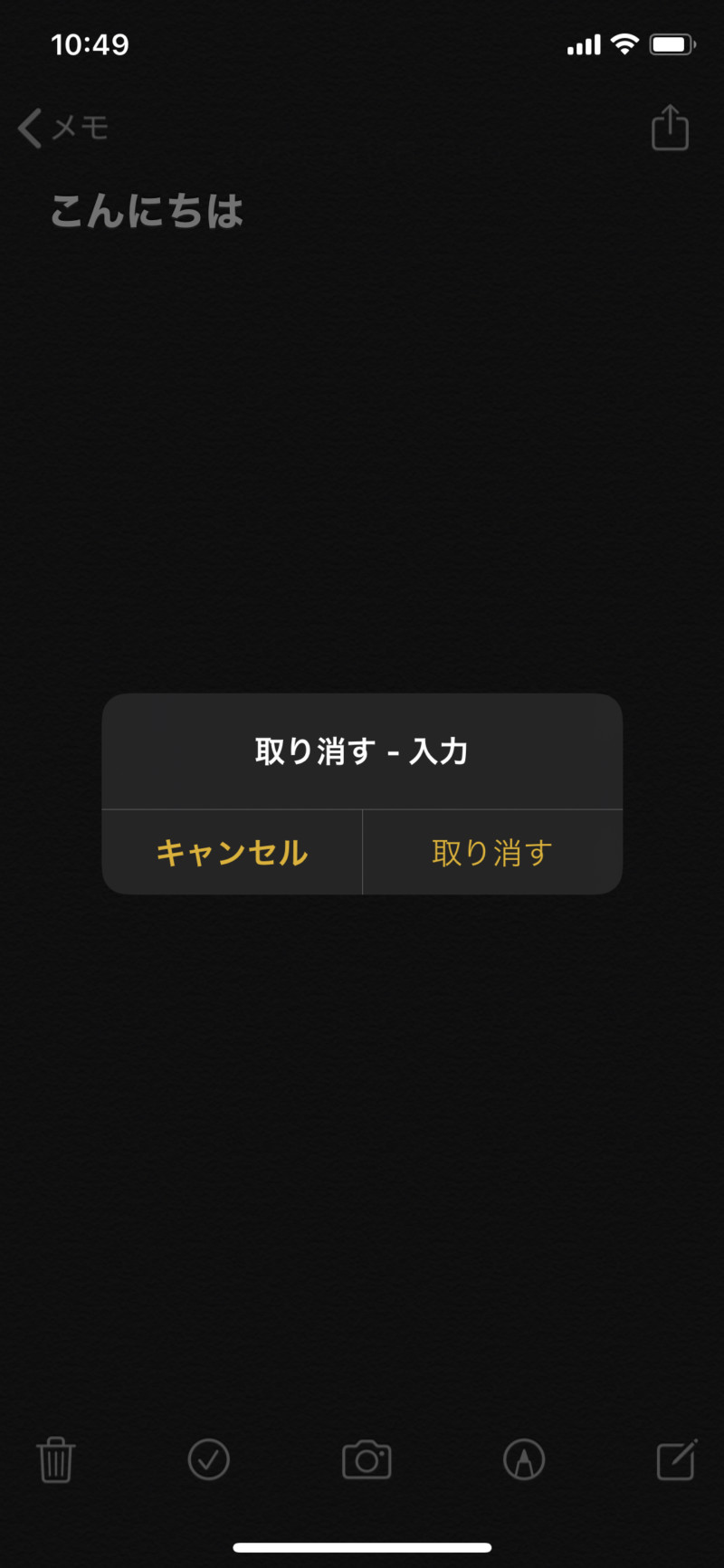
Task: Open the markup pen tool
Action: click(524, 1459)
